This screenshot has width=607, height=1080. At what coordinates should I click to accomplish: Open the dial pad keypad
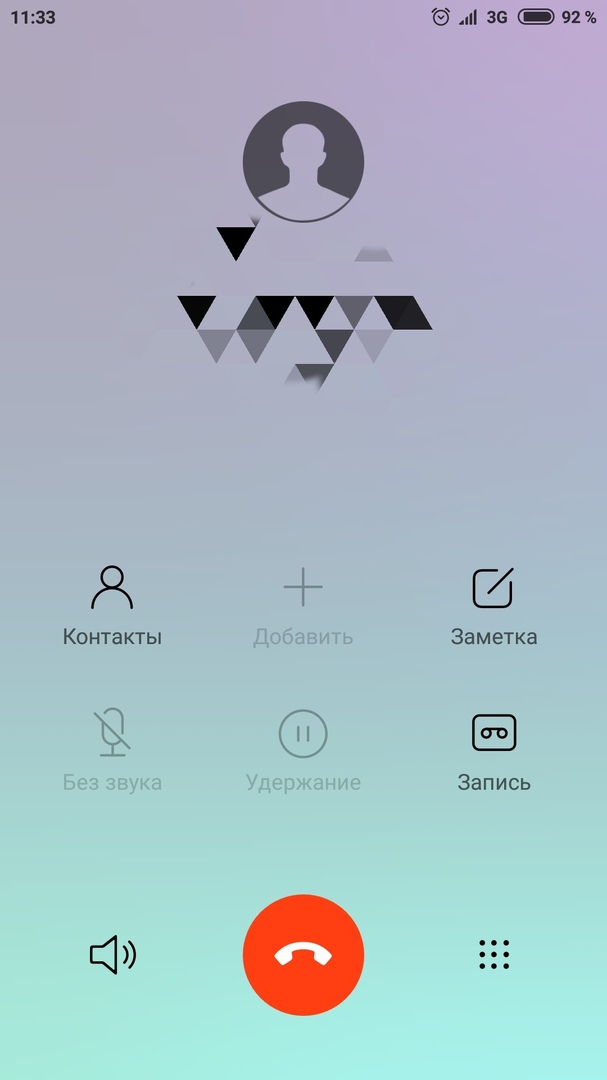tap(494, 955)
